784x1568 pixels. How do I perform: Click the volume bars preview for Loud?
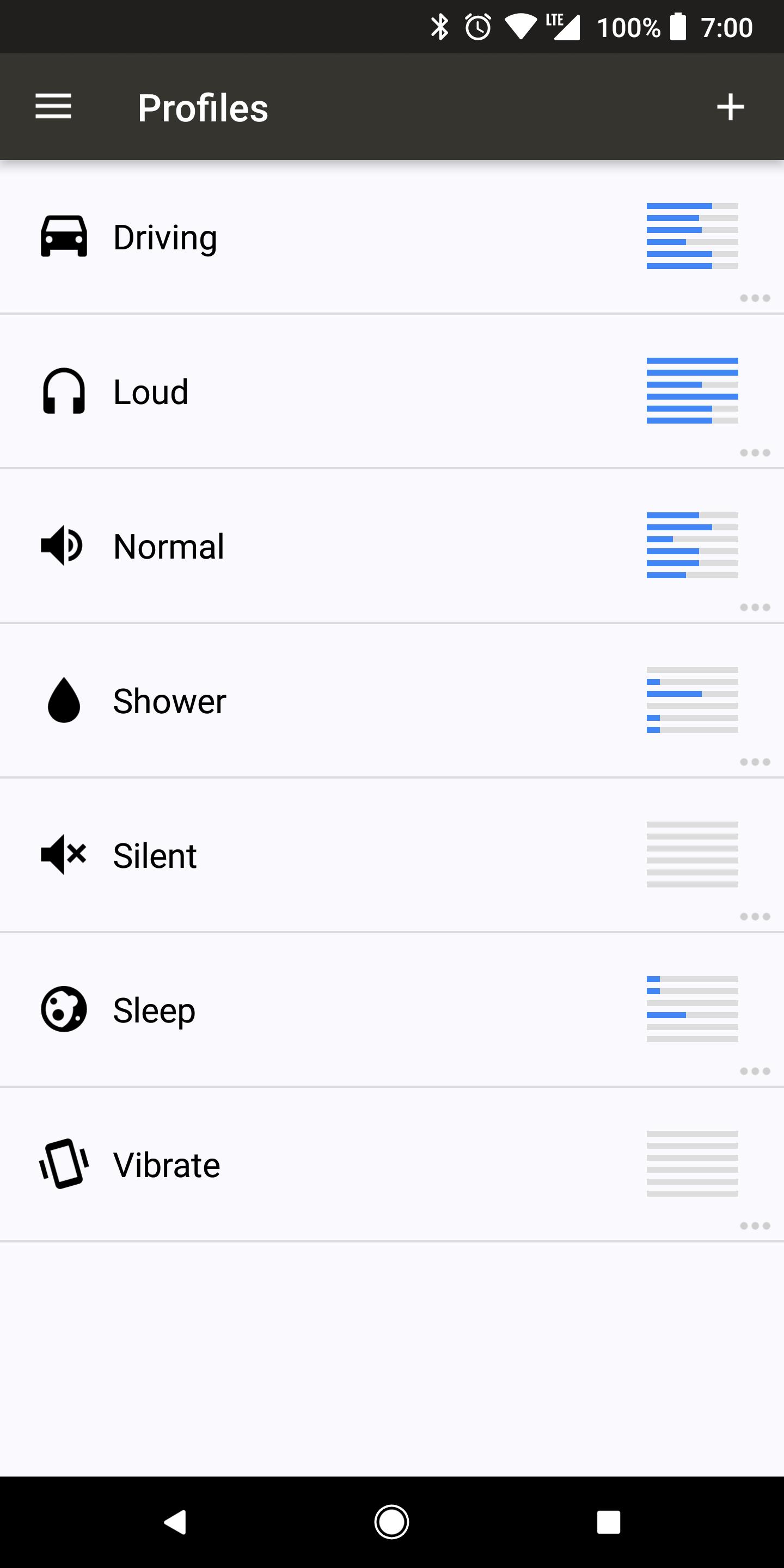tap(692, 391)
